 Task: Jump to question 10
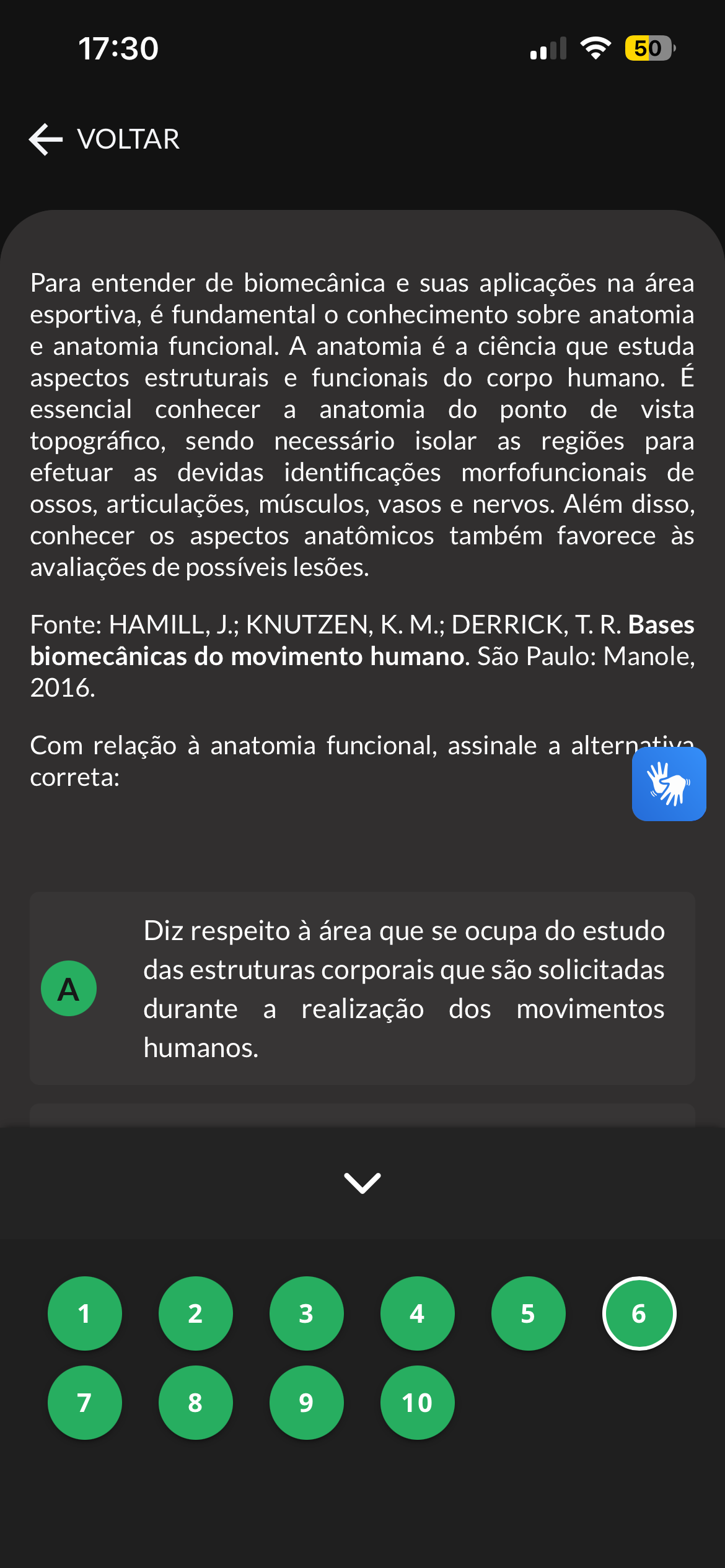point(418,1403)
